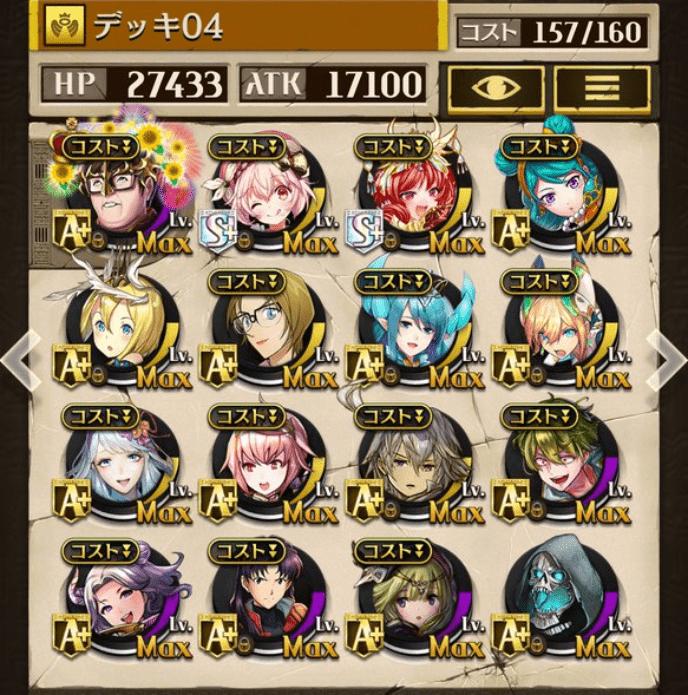This screenshot has height=695, width=688.
Task: Tap the deck name デッキ04 header
Action: [x=240, y=27]
